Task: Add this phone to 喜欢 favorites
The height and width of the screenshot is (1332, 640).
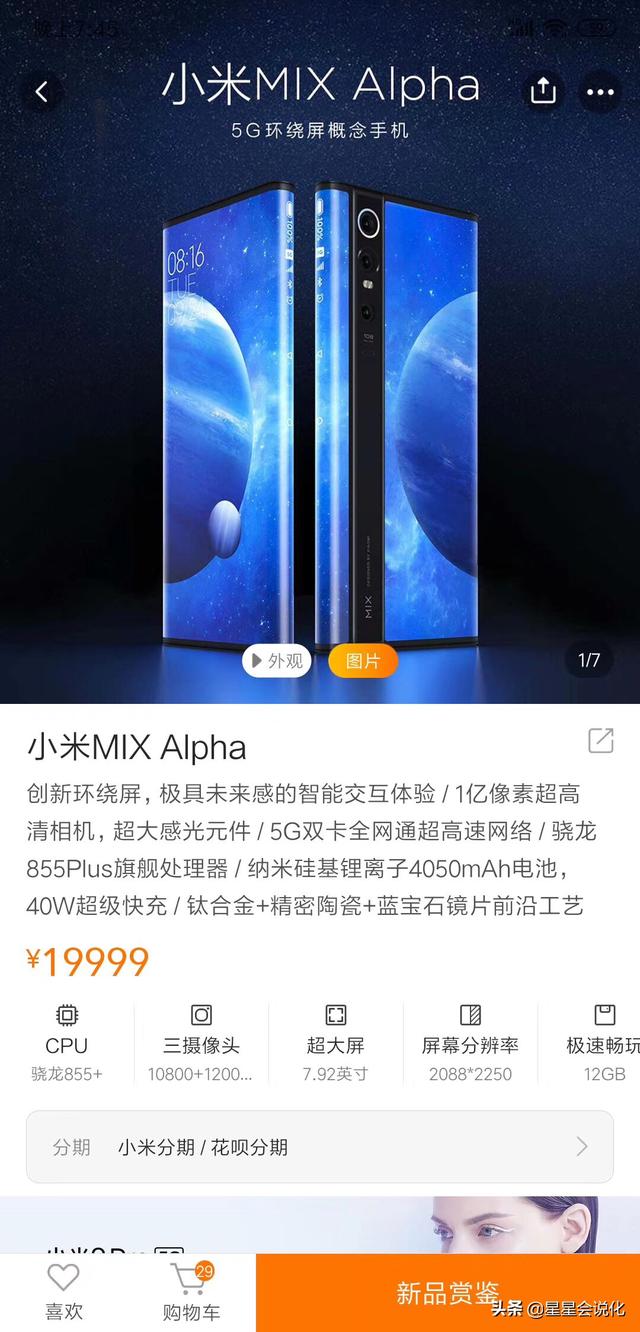Action: pyautogui.click(x=64, y=1290)
